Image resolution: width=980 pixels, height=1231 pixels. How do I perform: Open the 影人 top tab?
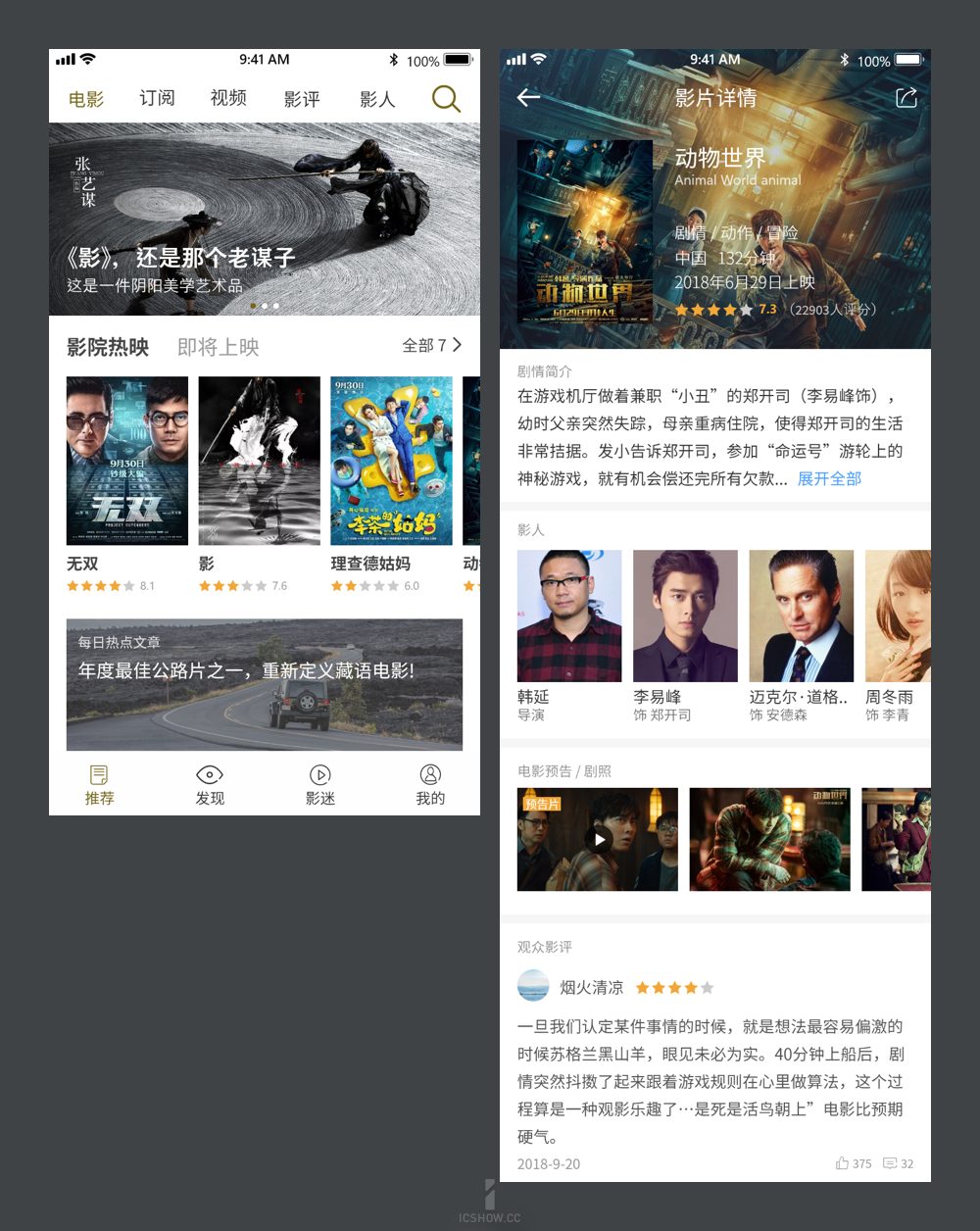point(376,99)
